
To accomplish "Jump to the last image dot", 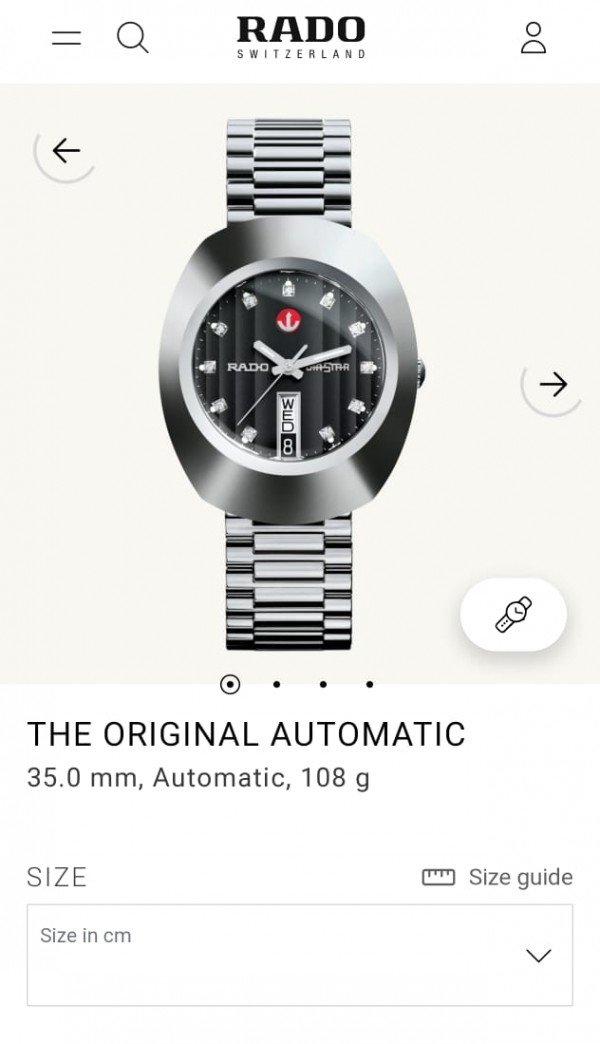I will [x=369, y=685].
